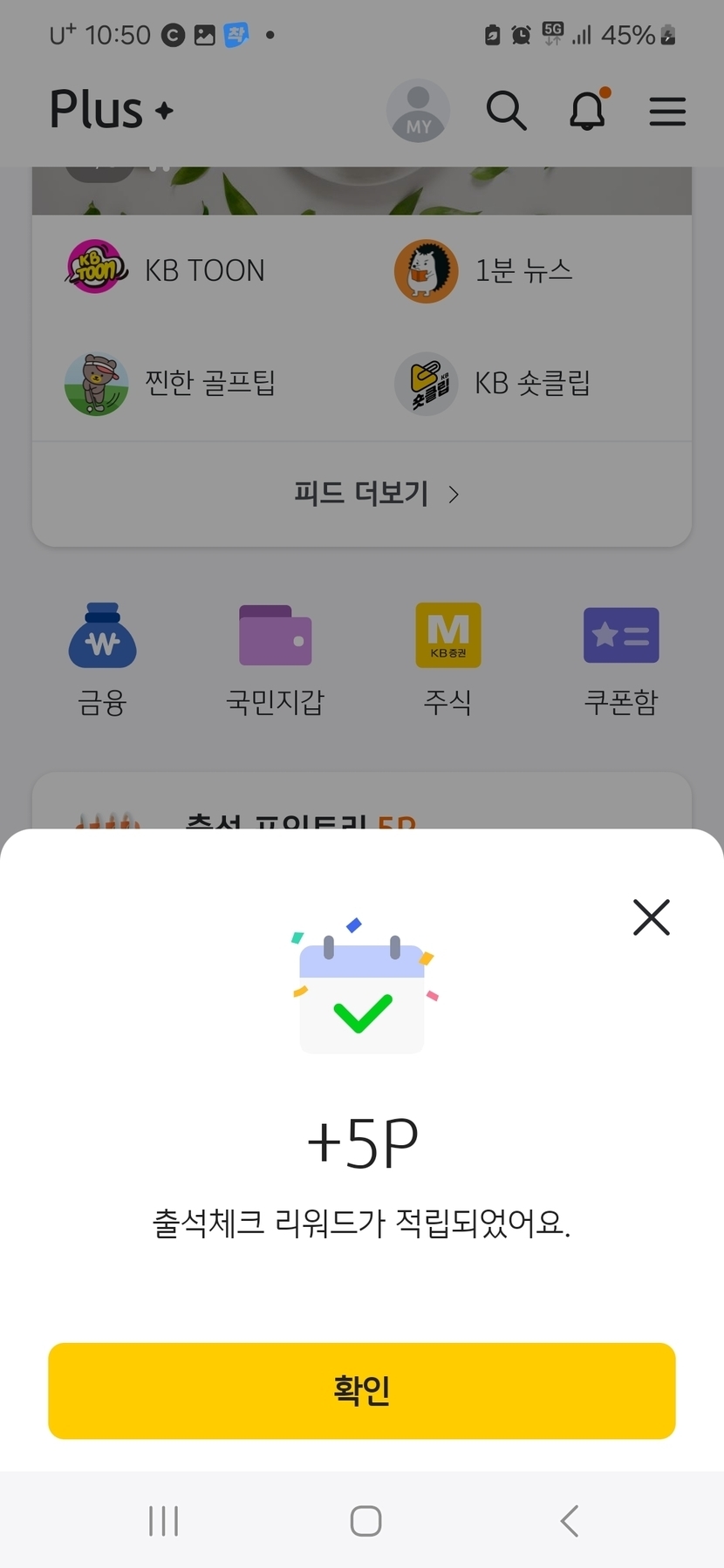Open the notifications bell

pos(587,112)
